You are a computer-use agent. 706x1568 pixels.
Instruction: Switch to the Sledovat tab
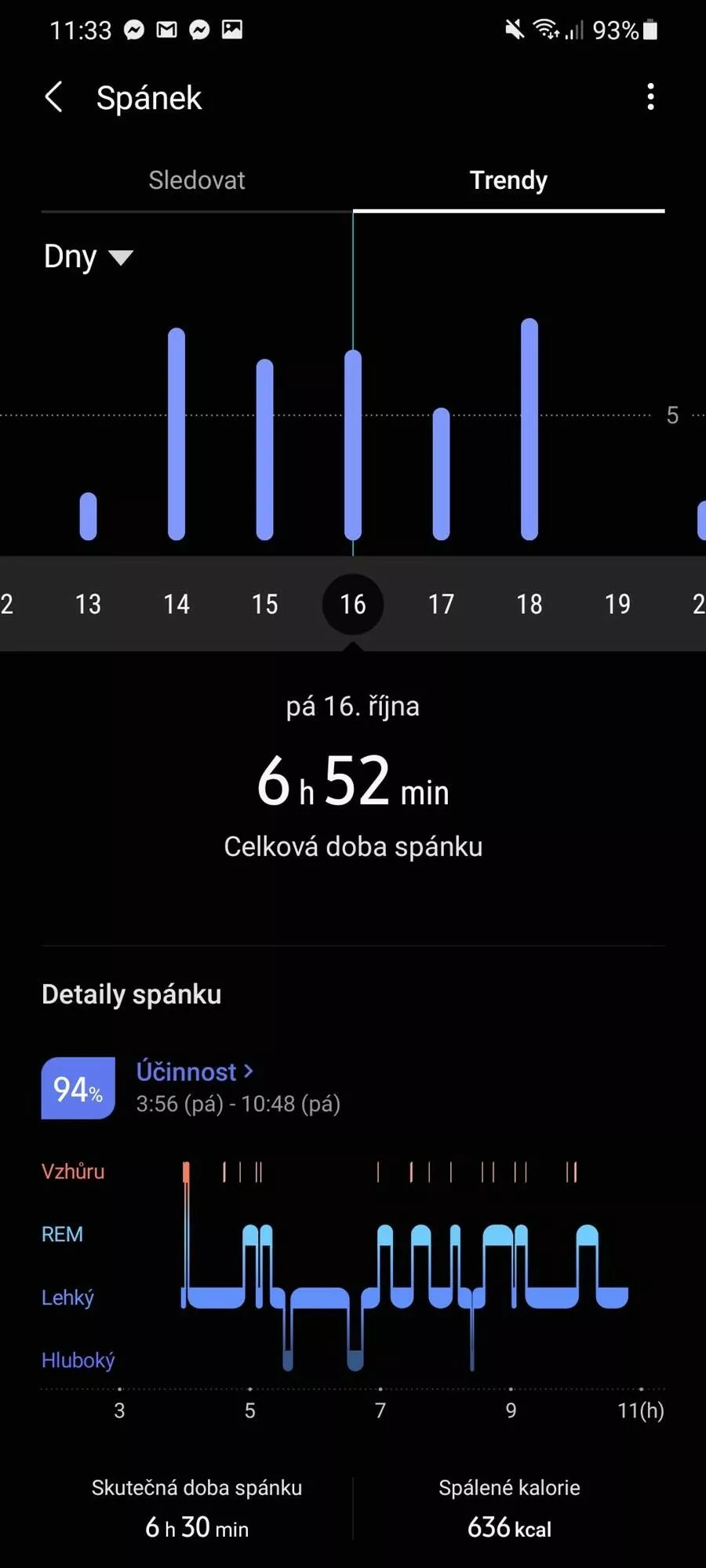coord(197,180)
